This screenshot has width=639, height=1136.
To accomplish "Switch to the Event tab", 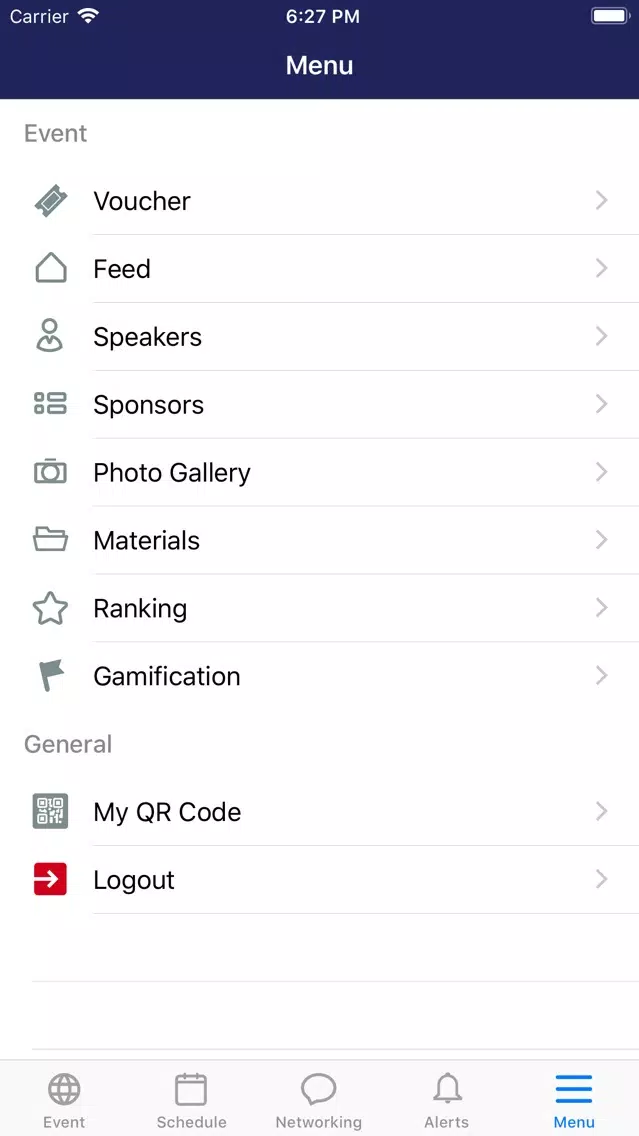I will [x=64, y=1101].
